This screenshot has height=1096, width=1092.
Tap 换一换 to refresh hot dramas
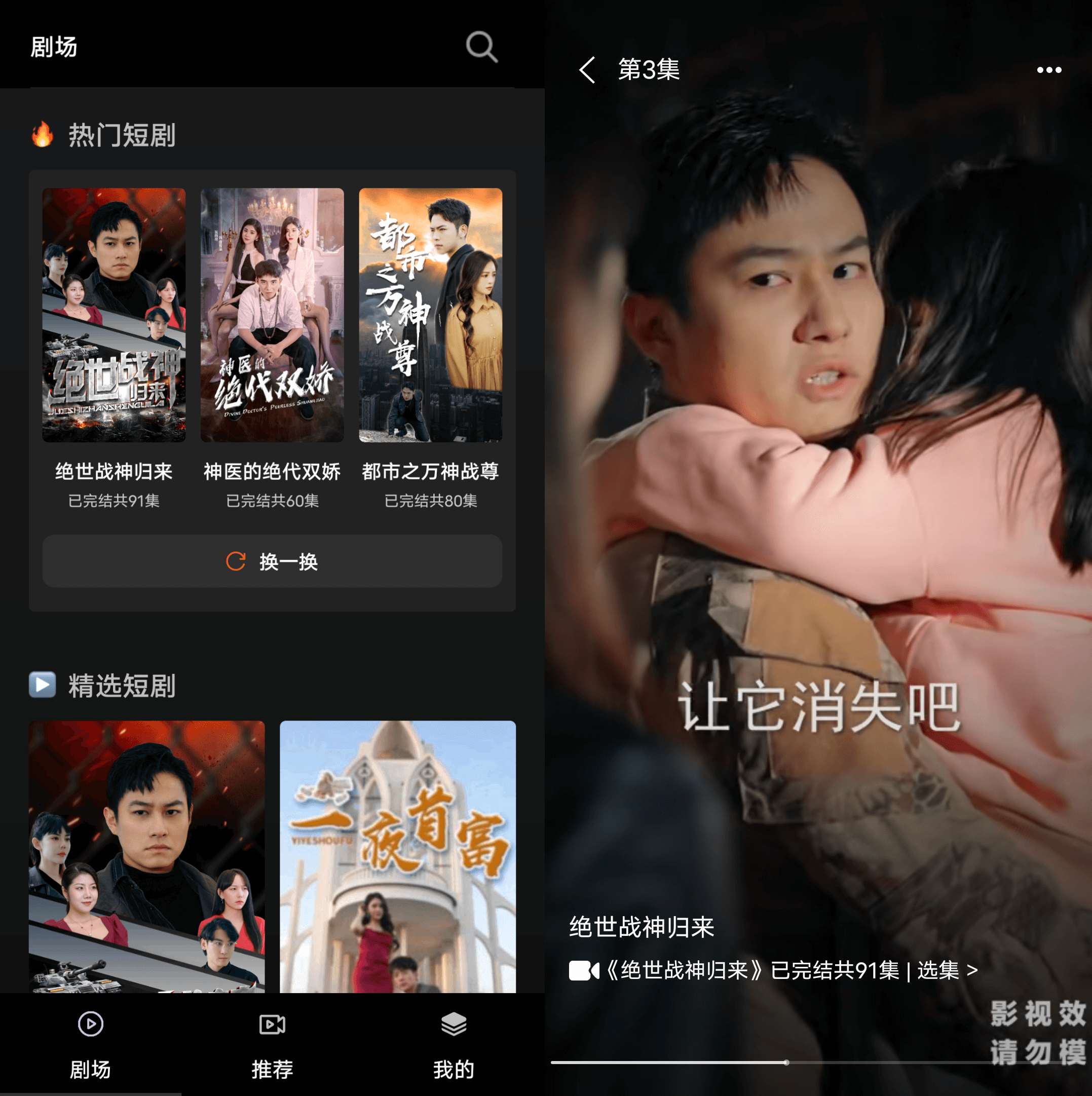point(272,561)
